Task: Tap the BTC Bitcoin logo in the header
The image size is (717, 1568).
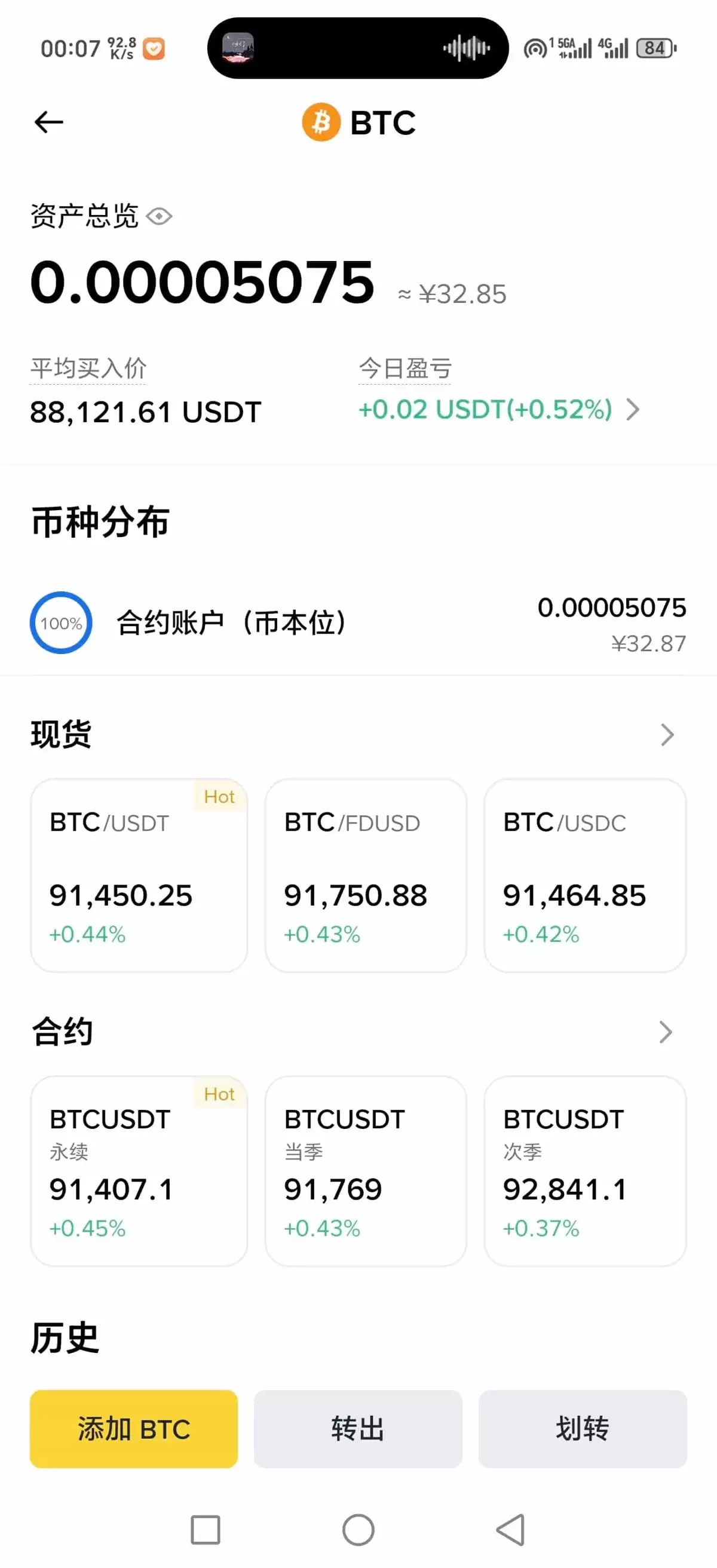Action: point(321,124)
